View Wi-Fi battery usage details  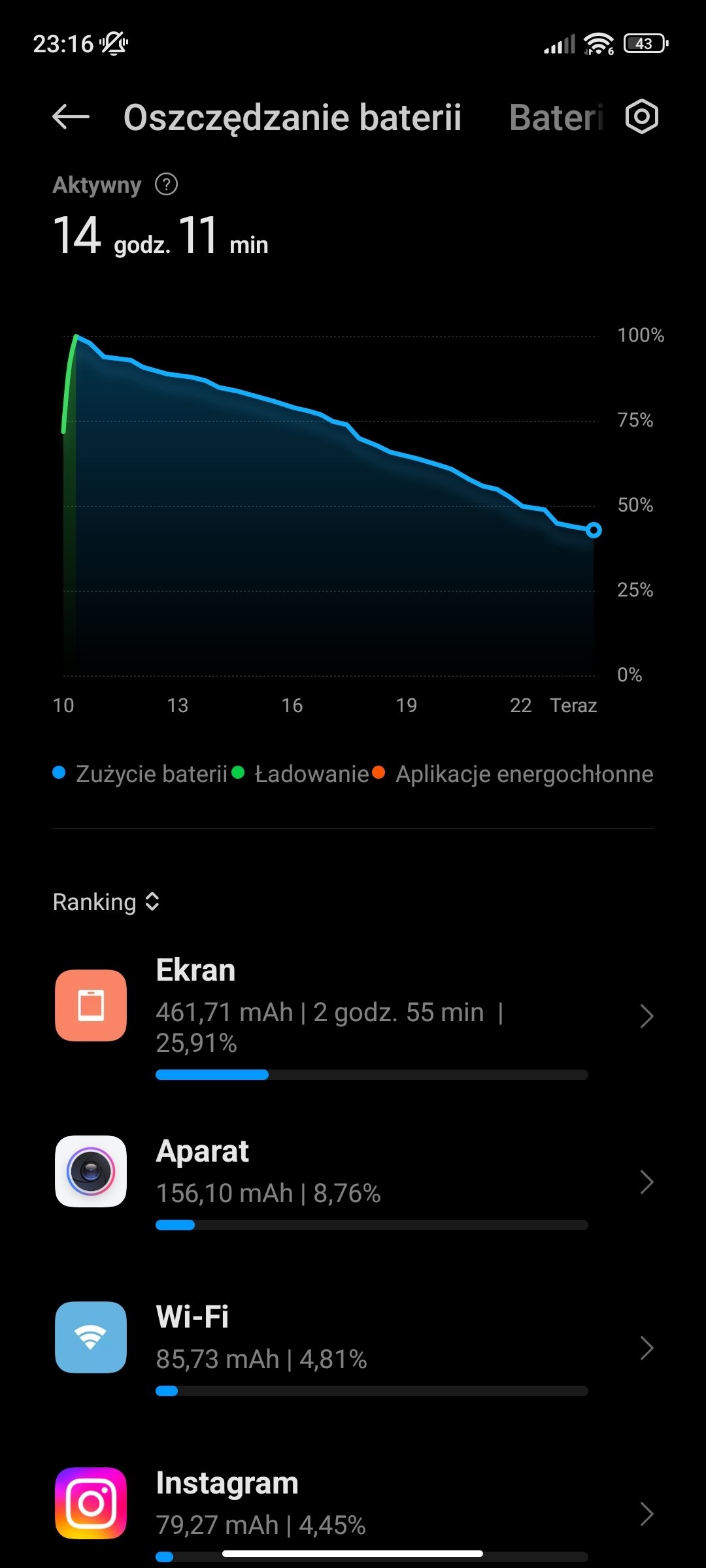353,1347
